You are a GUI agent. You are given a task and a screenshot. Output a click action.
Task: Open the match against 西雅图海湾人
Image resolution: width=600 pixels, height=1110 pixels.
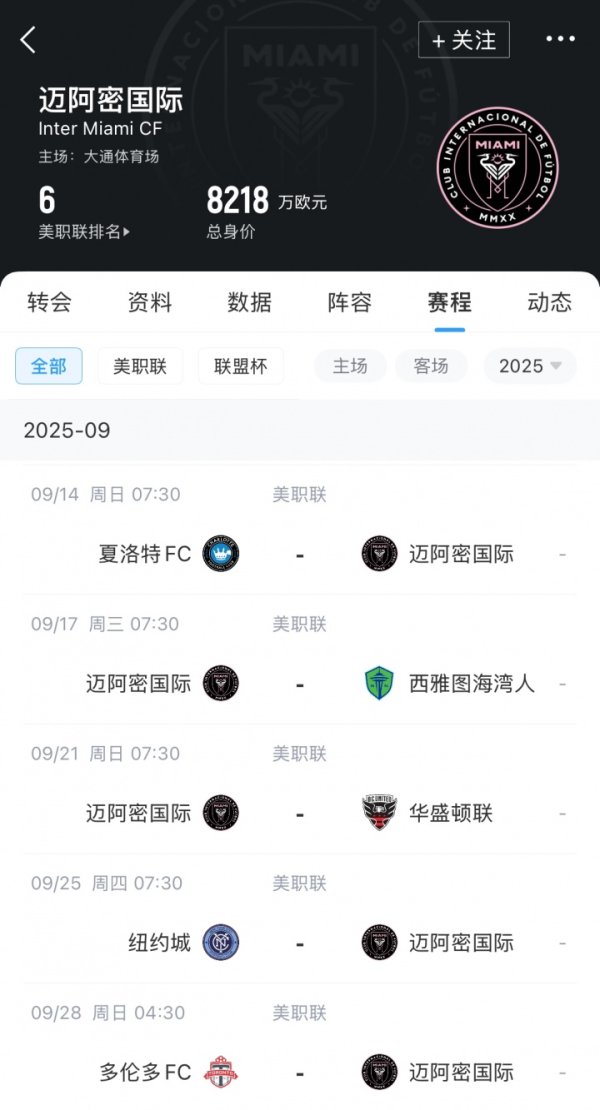[x=300, y=684]
